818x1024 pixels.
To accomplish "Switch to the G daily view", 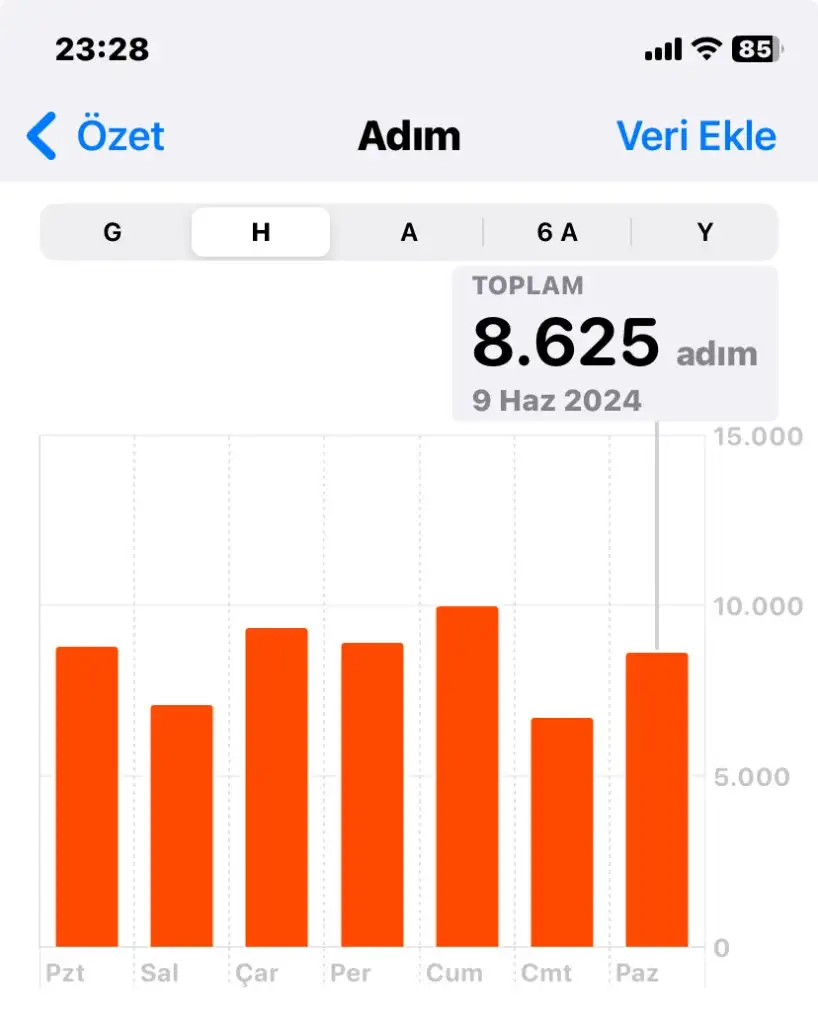I will [x=112, y=233].
